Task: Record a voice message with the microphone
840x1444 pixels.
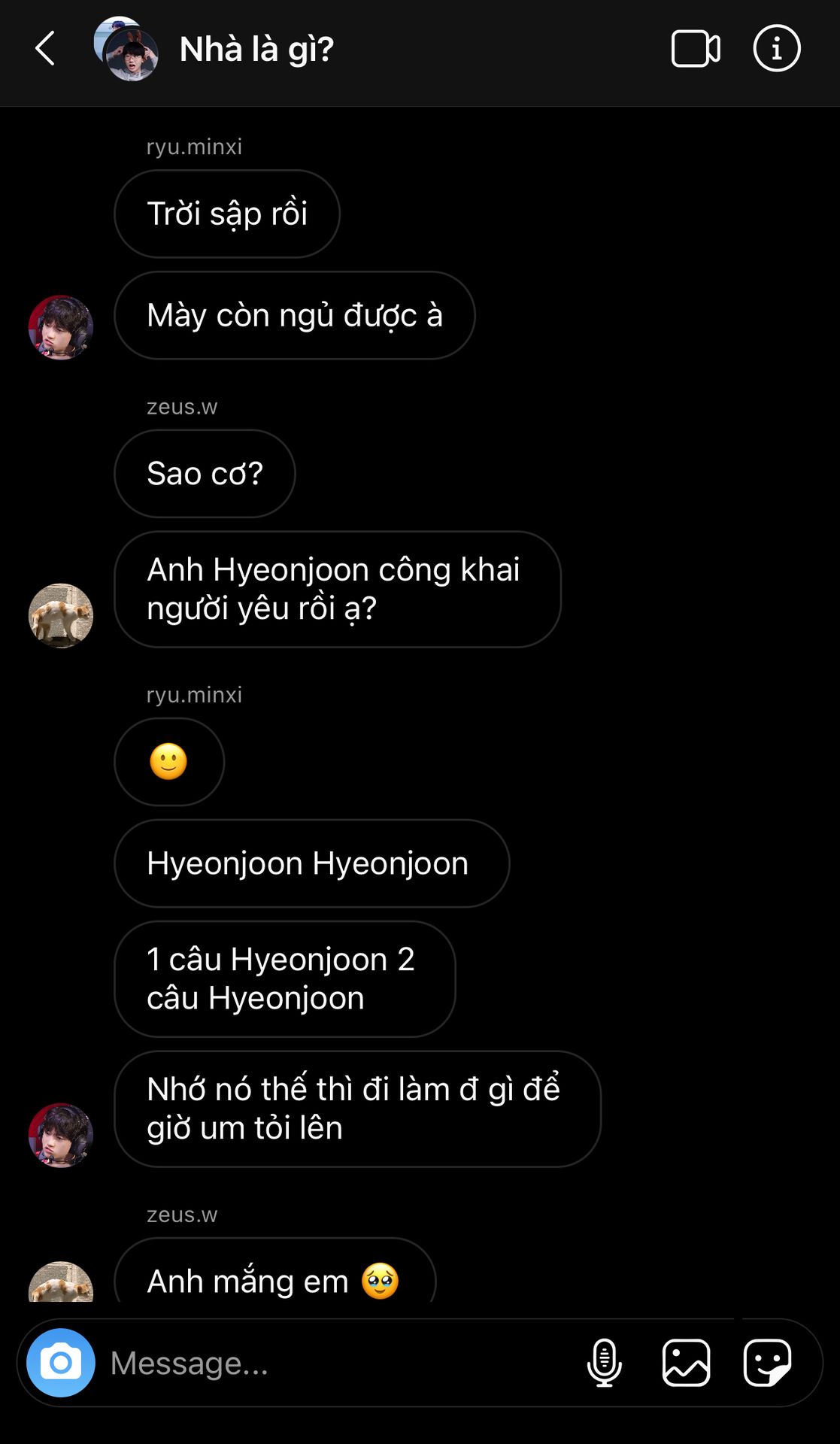Action: [x=604, y=1362]
